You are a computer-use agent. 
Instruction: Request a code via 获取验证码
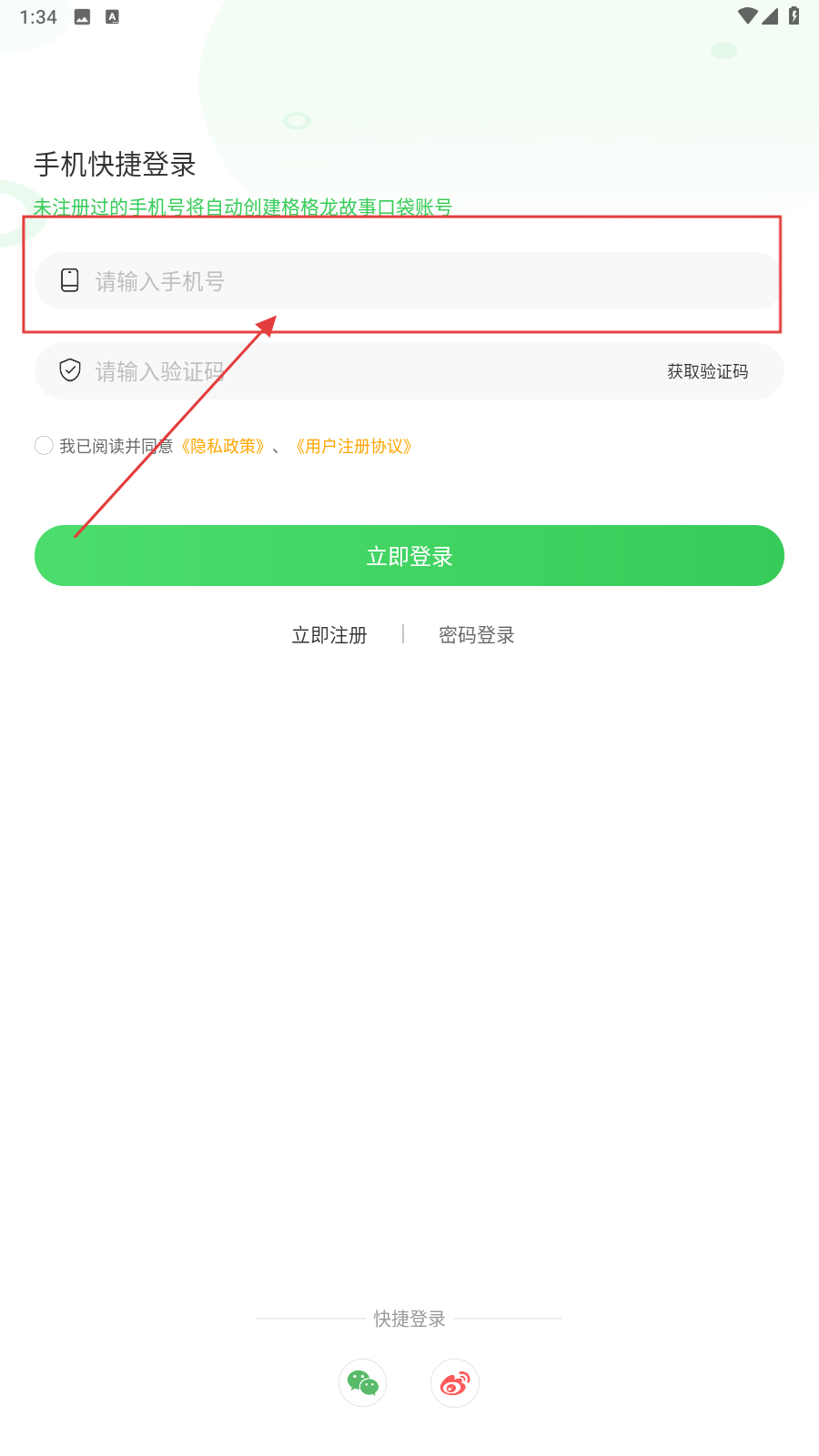click(707, 371)
